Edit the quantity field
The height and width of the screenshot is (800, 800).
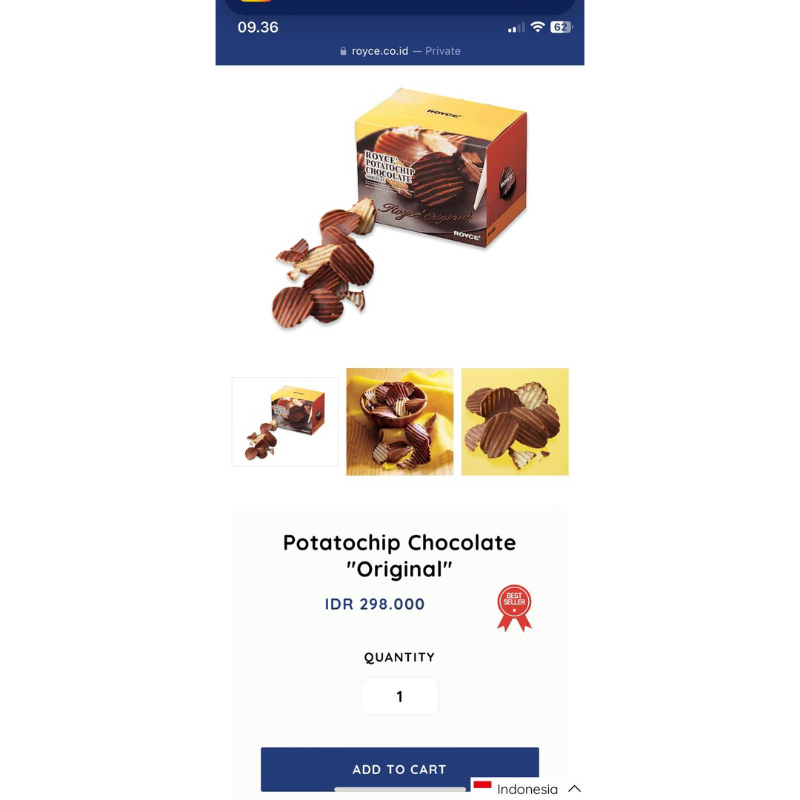click(x=399, y=697)
